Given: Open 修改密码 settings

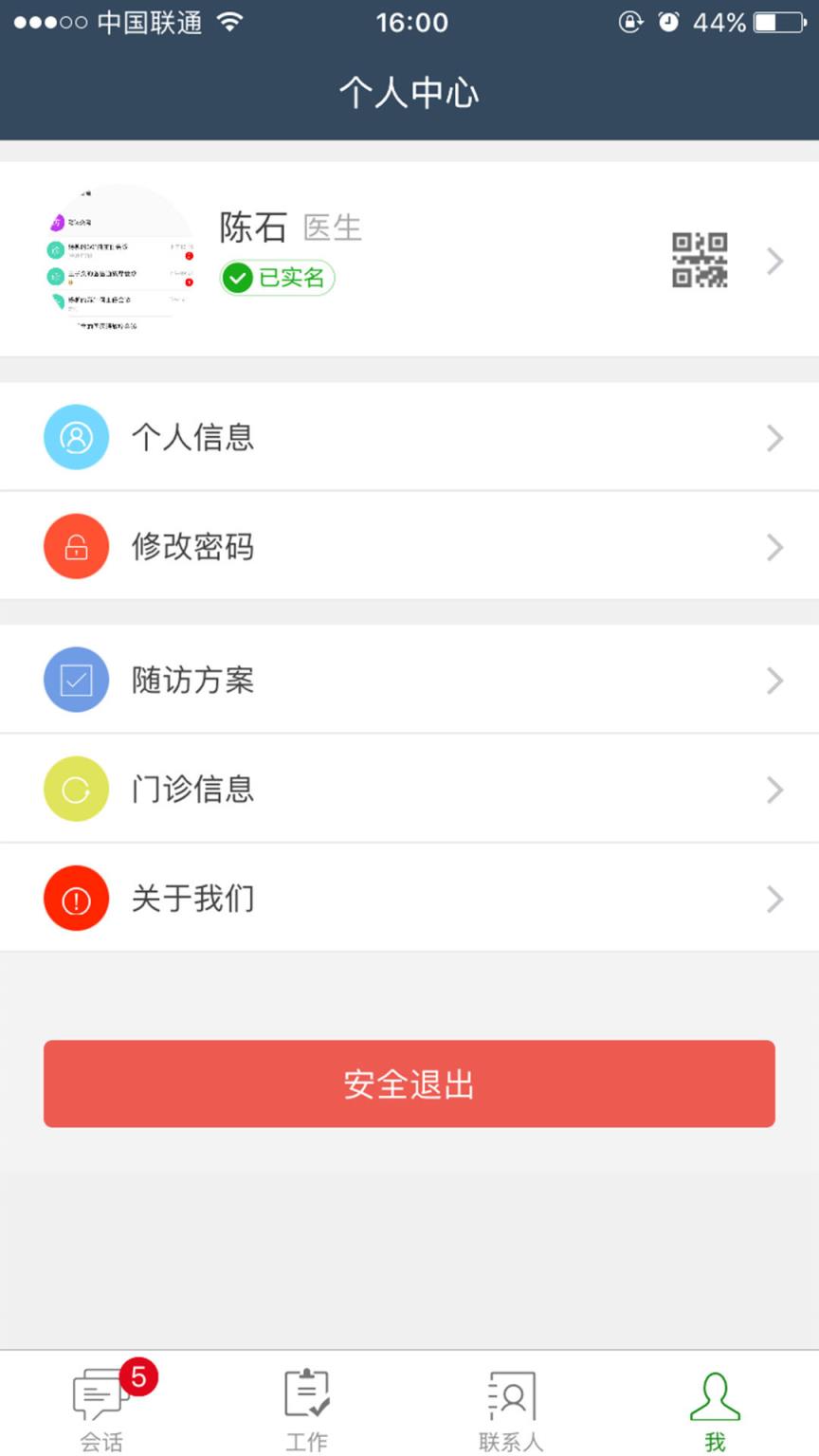Looking at the screenshot, I should coord(193,546).
